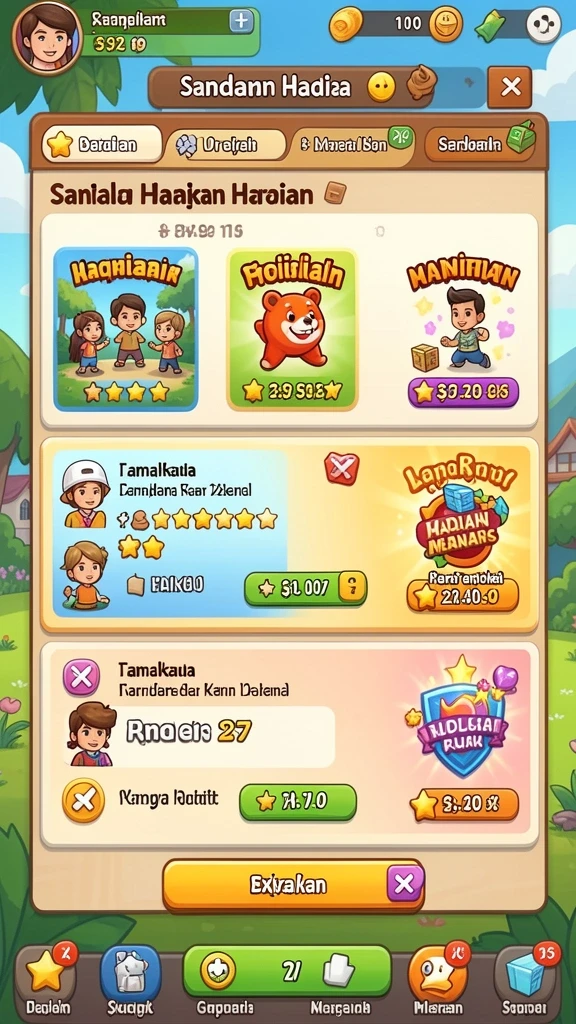Open the Haqhiaain card with three kids
576x1024 pixels.
[125, 329]
